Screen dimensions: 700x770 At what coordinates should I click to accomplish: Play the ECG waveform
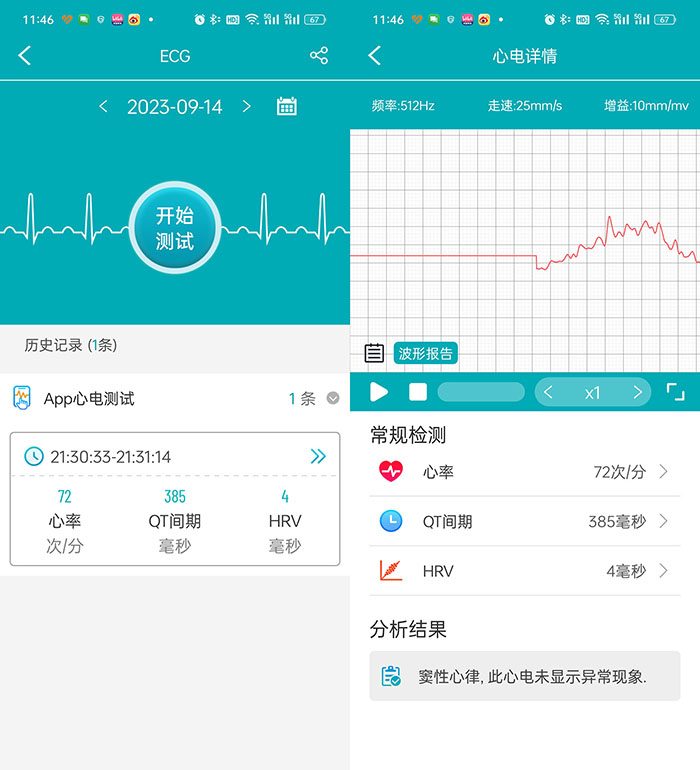(379, 392)
